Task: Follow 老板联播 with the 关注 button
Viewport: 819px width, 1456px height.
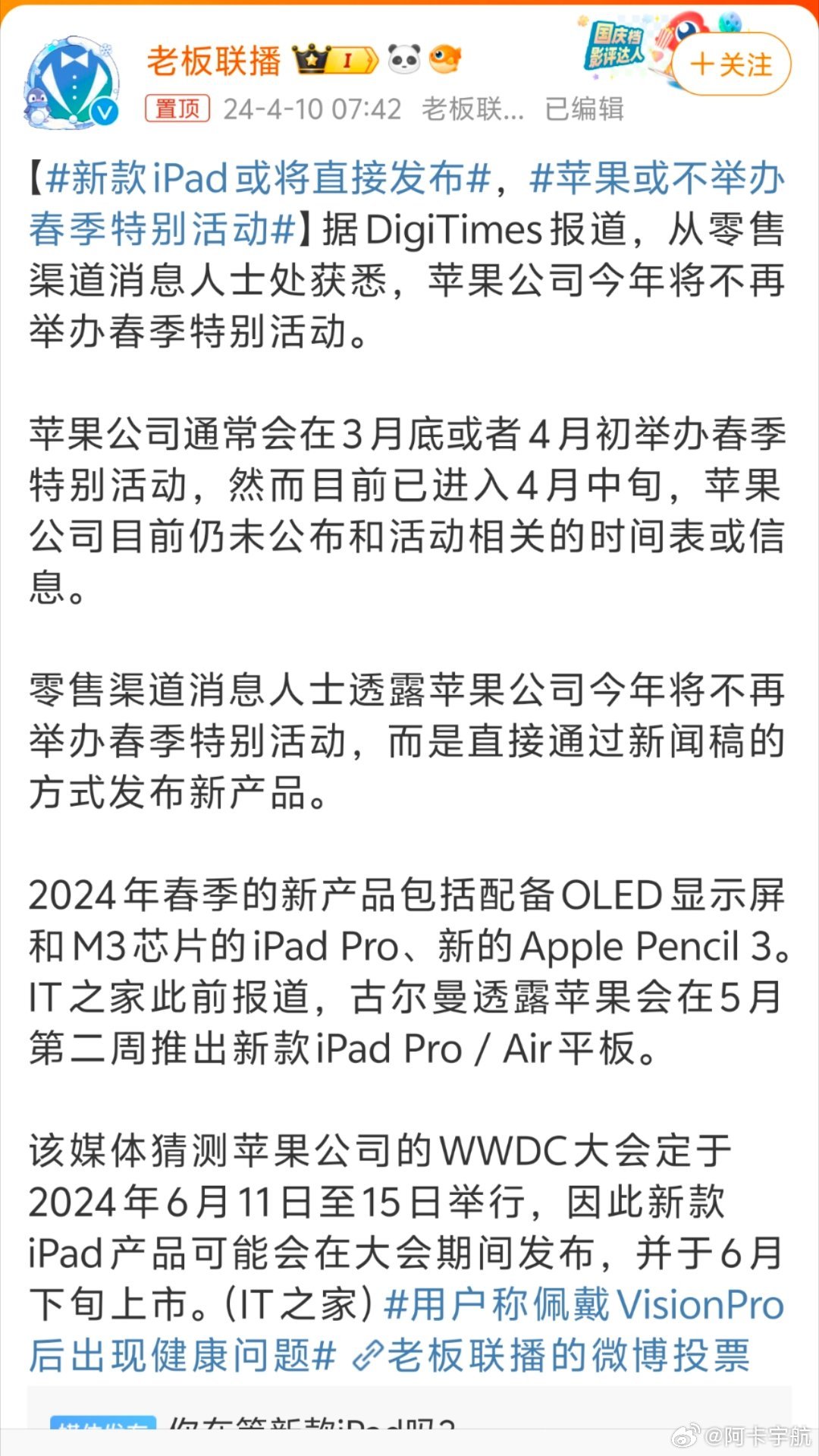Action: pos(731,64)
